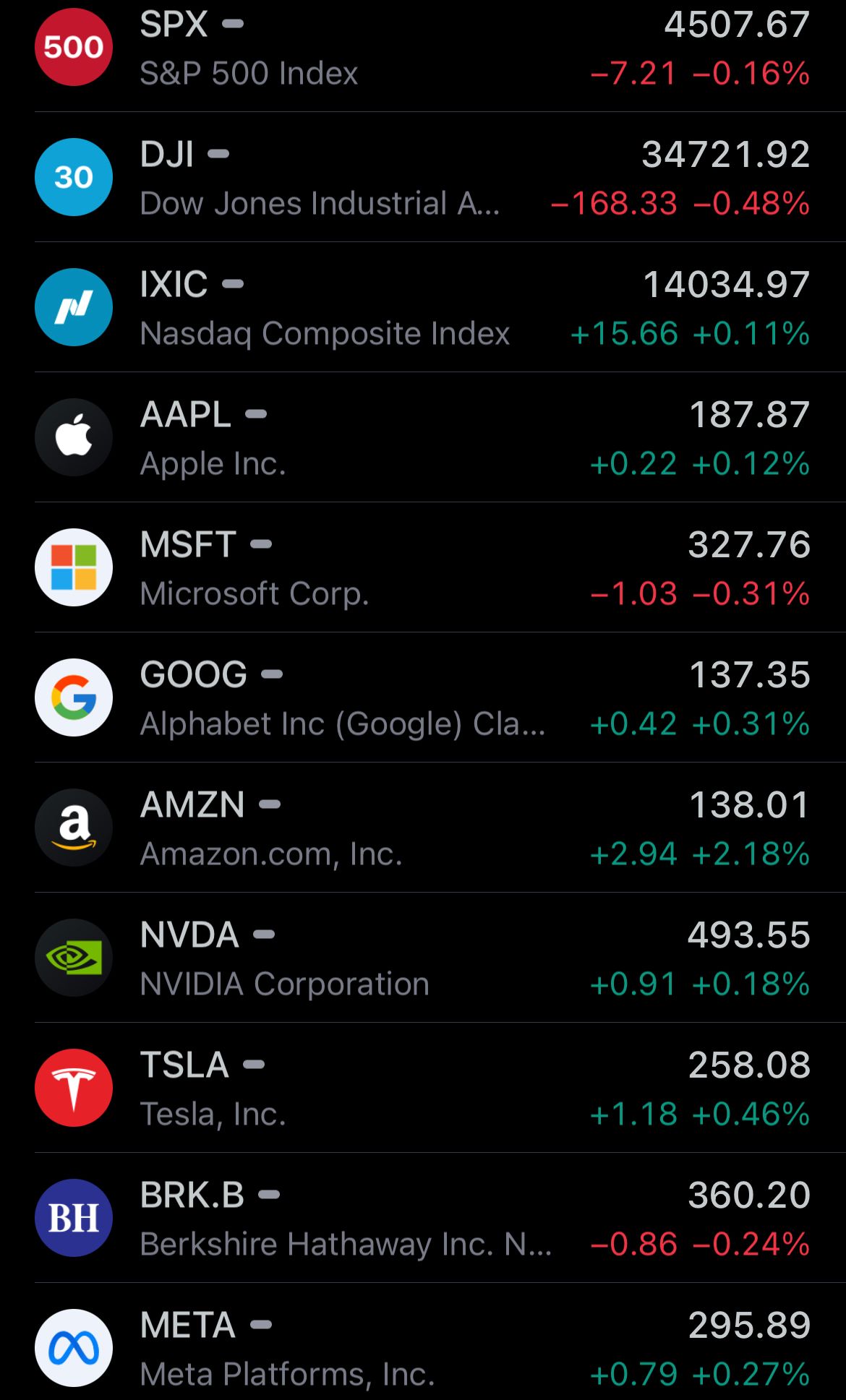The image size is (846, 1400).
Task: Open the TSLA Tesla, Inc. quote
Action: click(x=423, y=1088)
